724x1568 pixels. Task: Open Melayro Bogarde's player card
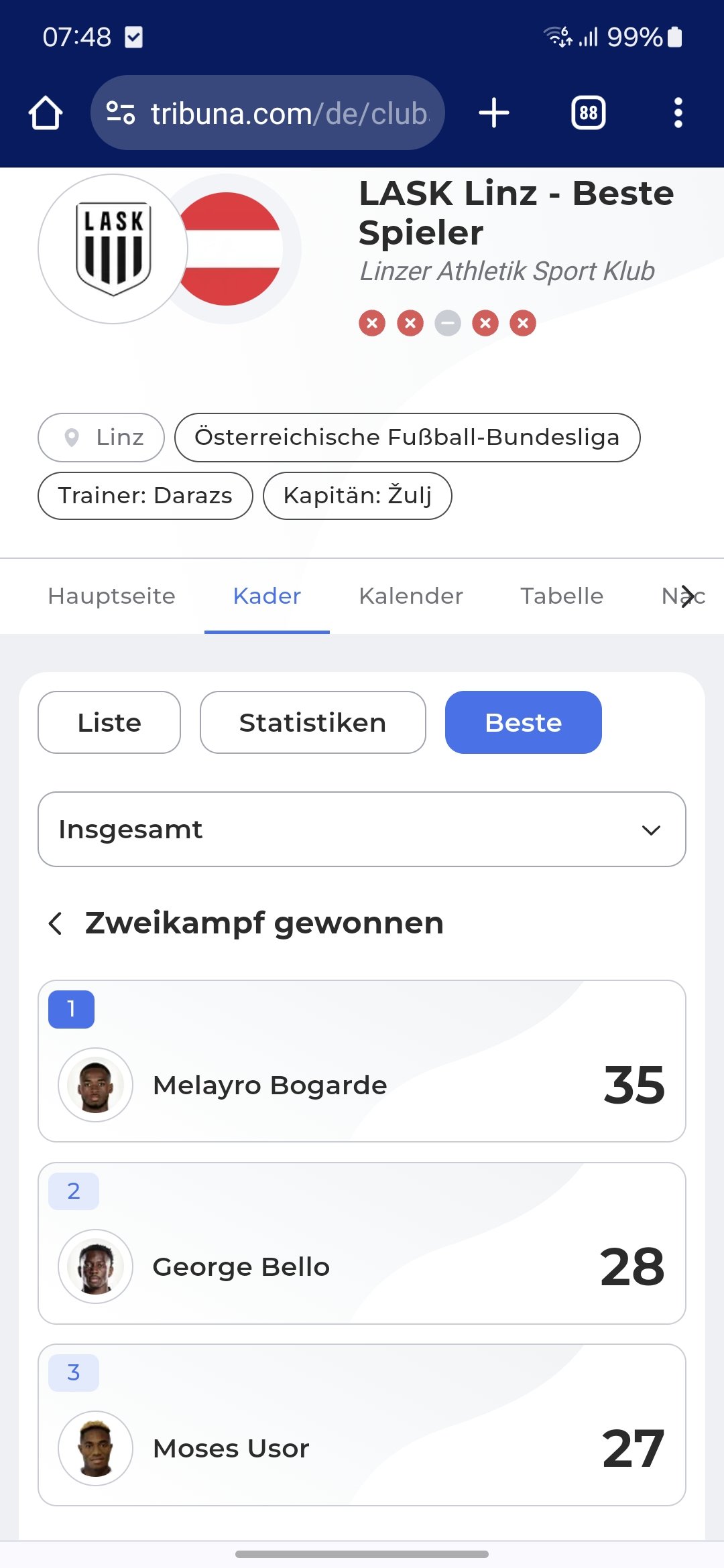[362, 1061]
